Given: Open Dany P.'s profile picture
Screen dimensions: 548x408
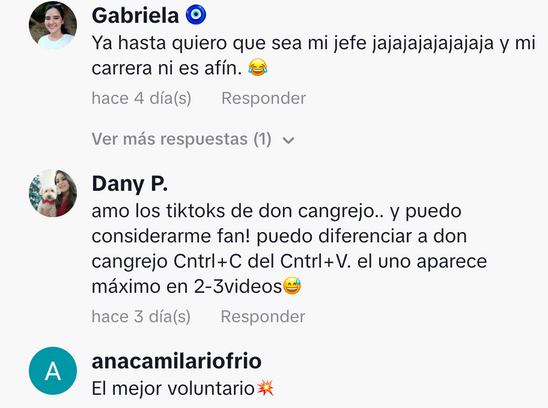Looking at the screenshot, I should click(x=53, y=193).
